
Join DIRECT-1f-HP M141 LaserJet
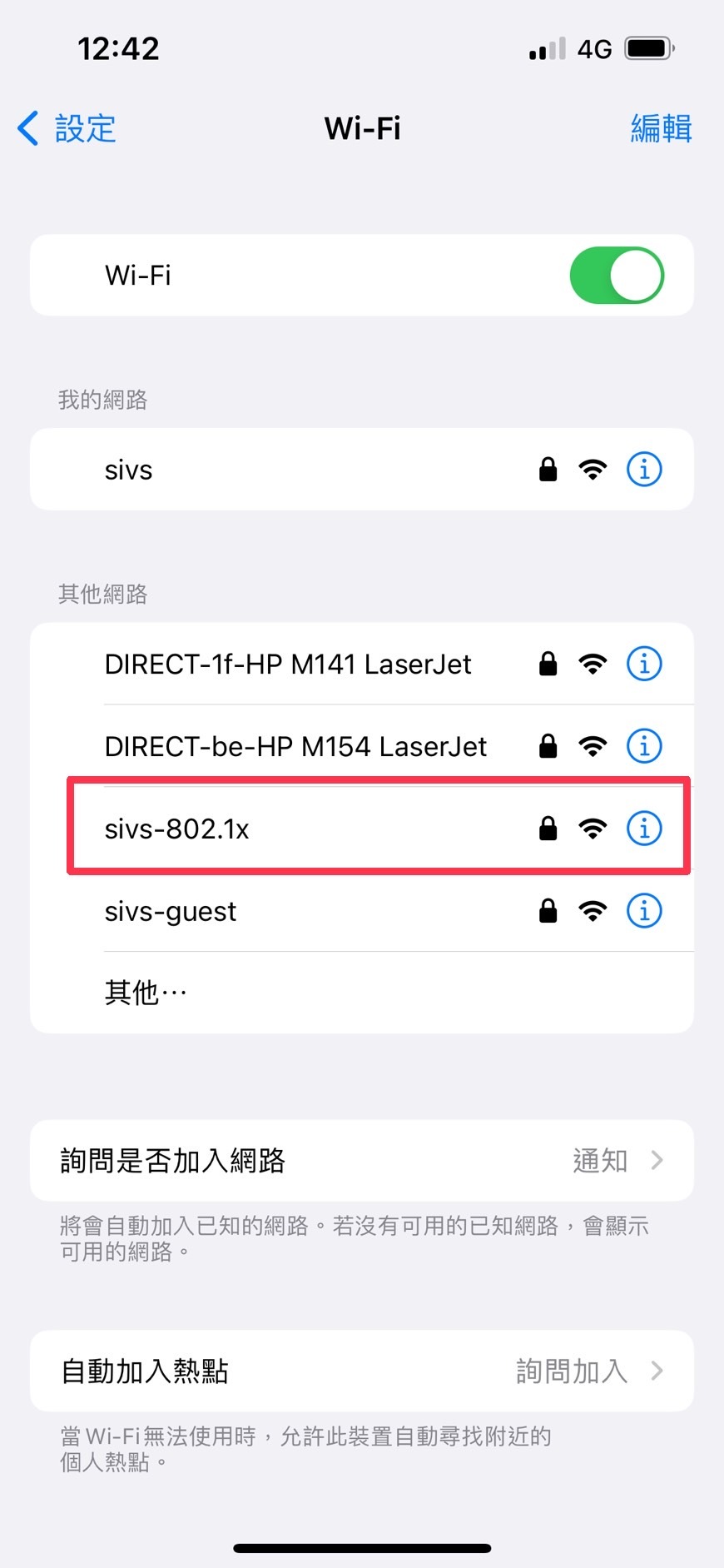point(362,664)
